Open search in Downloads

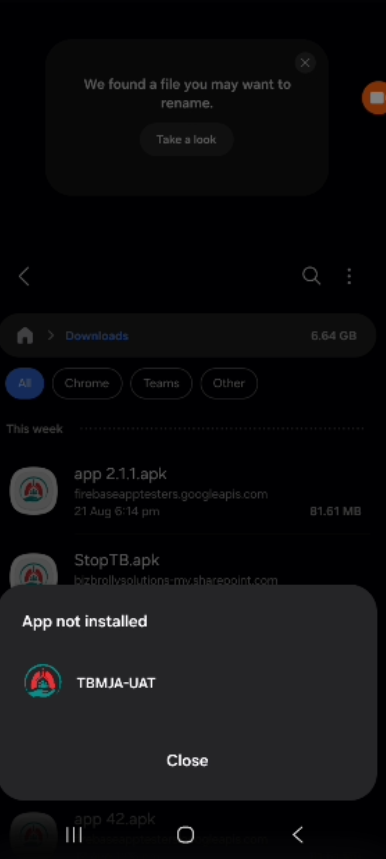click(311, 276)
